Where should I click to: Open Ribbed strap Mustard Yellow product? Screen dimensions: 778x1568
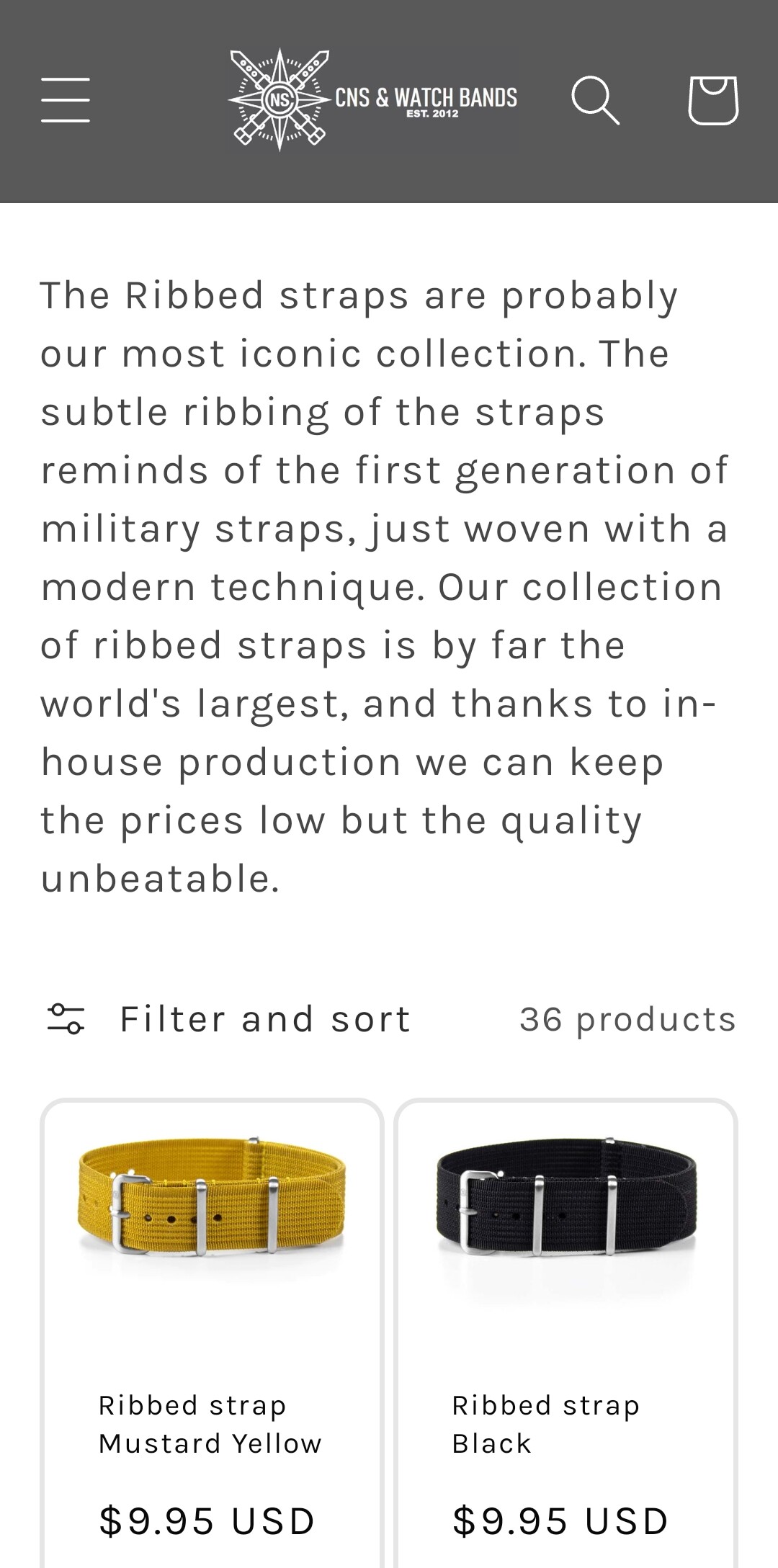[x=210, y=1424]
